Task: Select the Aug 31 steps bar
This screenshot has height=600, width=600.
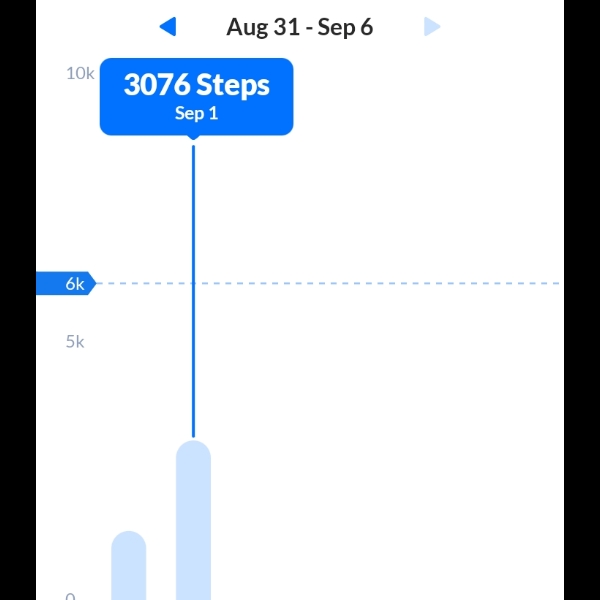Action: 129,566
